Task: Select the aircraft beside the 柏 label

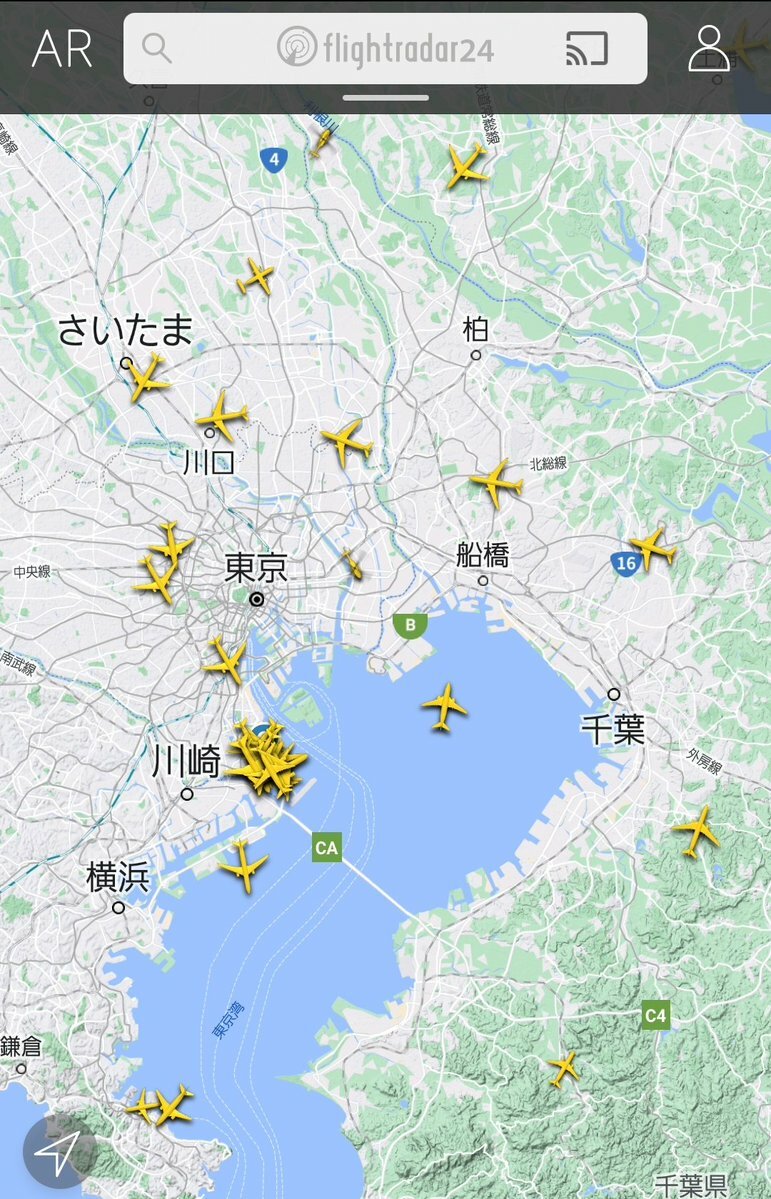Action: (x=497, y=483)
